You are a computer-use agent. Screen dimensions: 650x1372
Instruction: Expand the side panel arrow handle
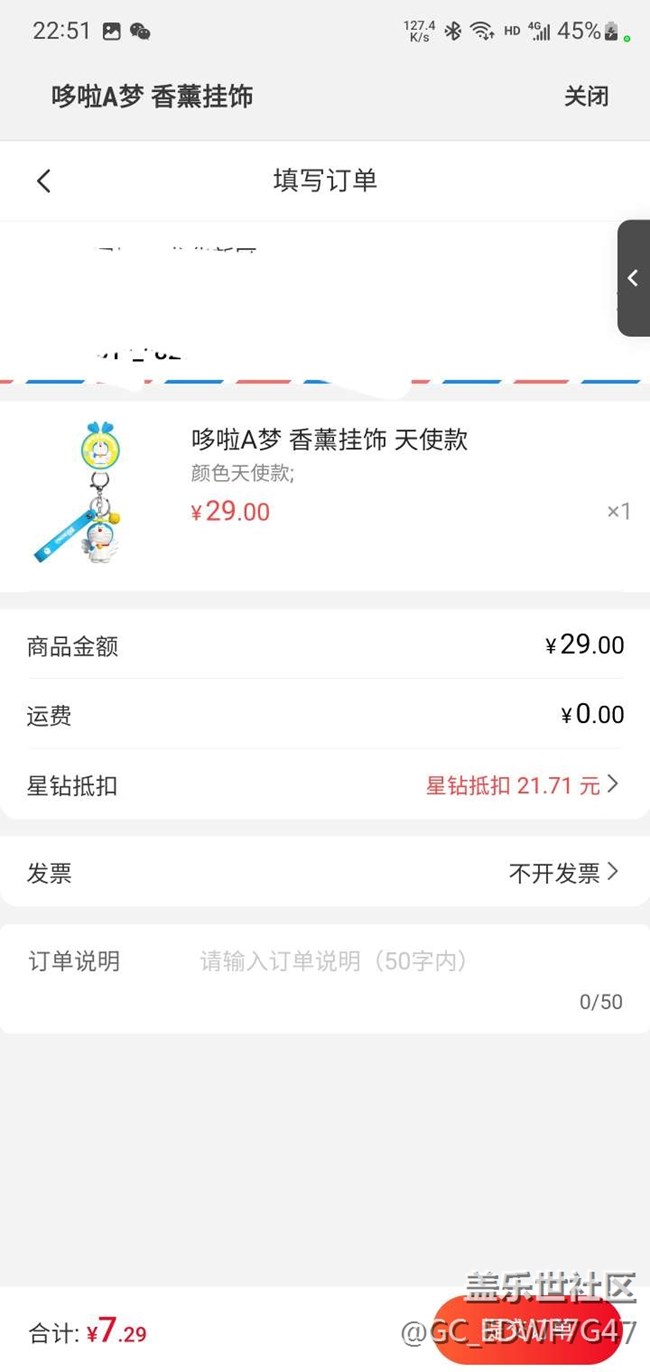pyautogui.click(x=633, y=278)
